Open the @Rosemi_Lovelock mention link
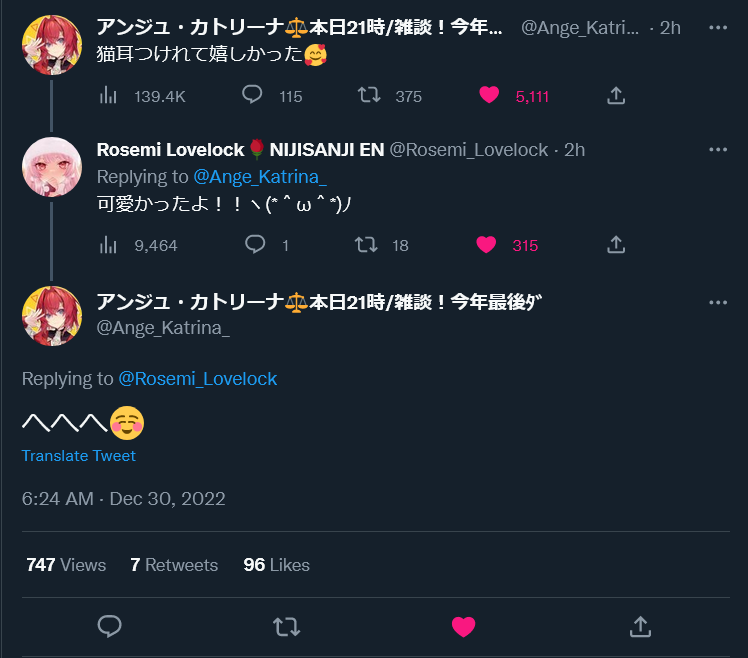This screenshot has width=748, height=658. 197,379
